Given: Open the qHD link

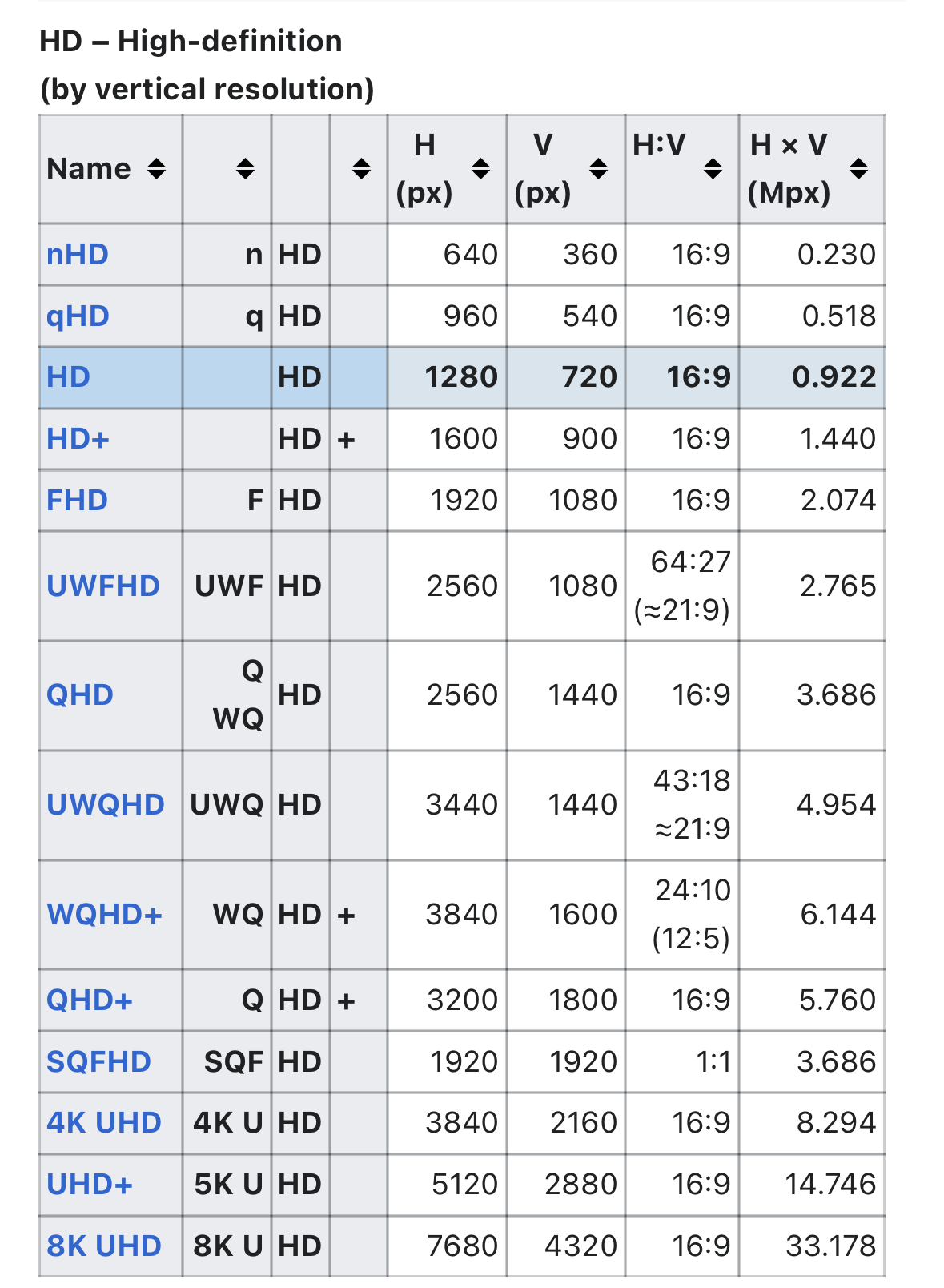Looking at the screenshot, I should point(78,316).
